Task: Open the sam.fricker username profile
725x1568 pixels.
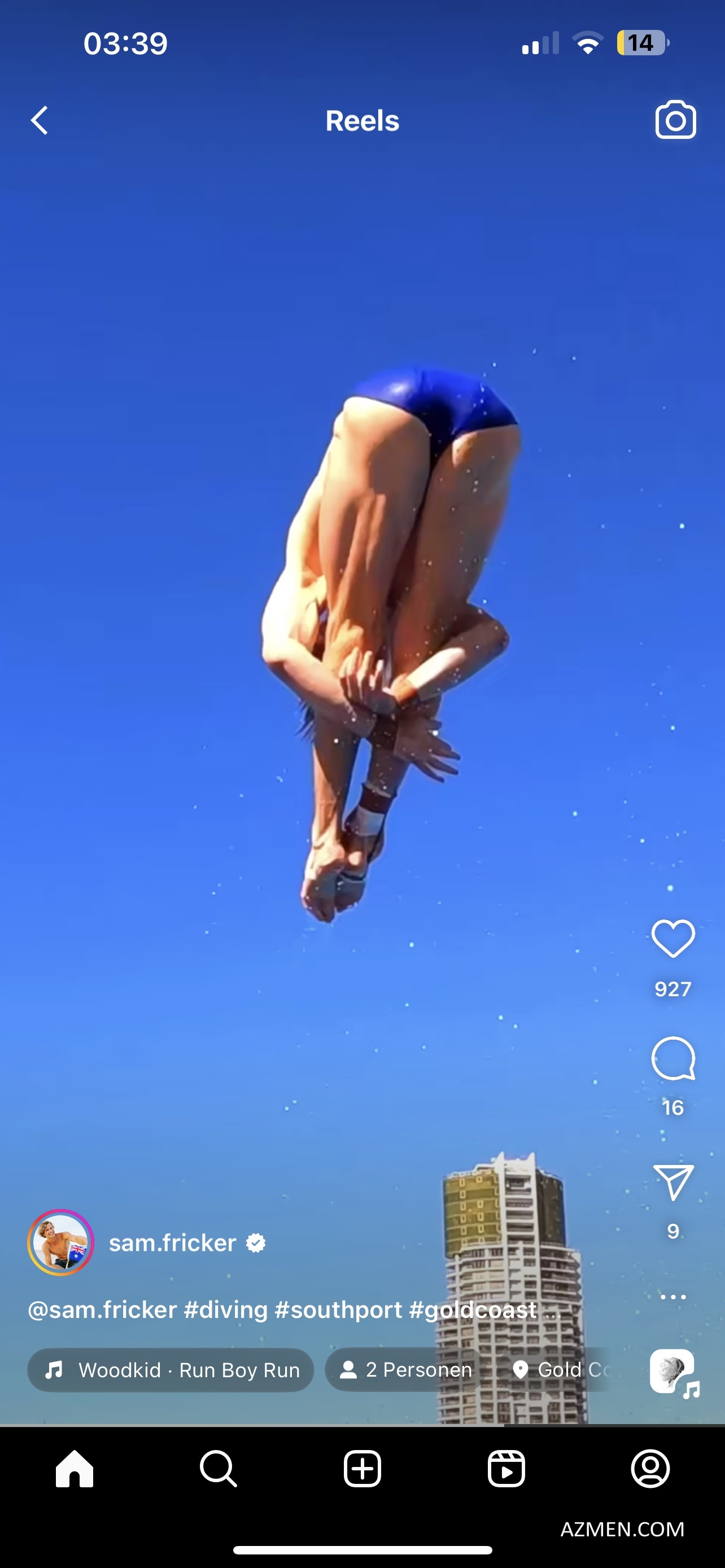Action: (x=172, y=1242)
